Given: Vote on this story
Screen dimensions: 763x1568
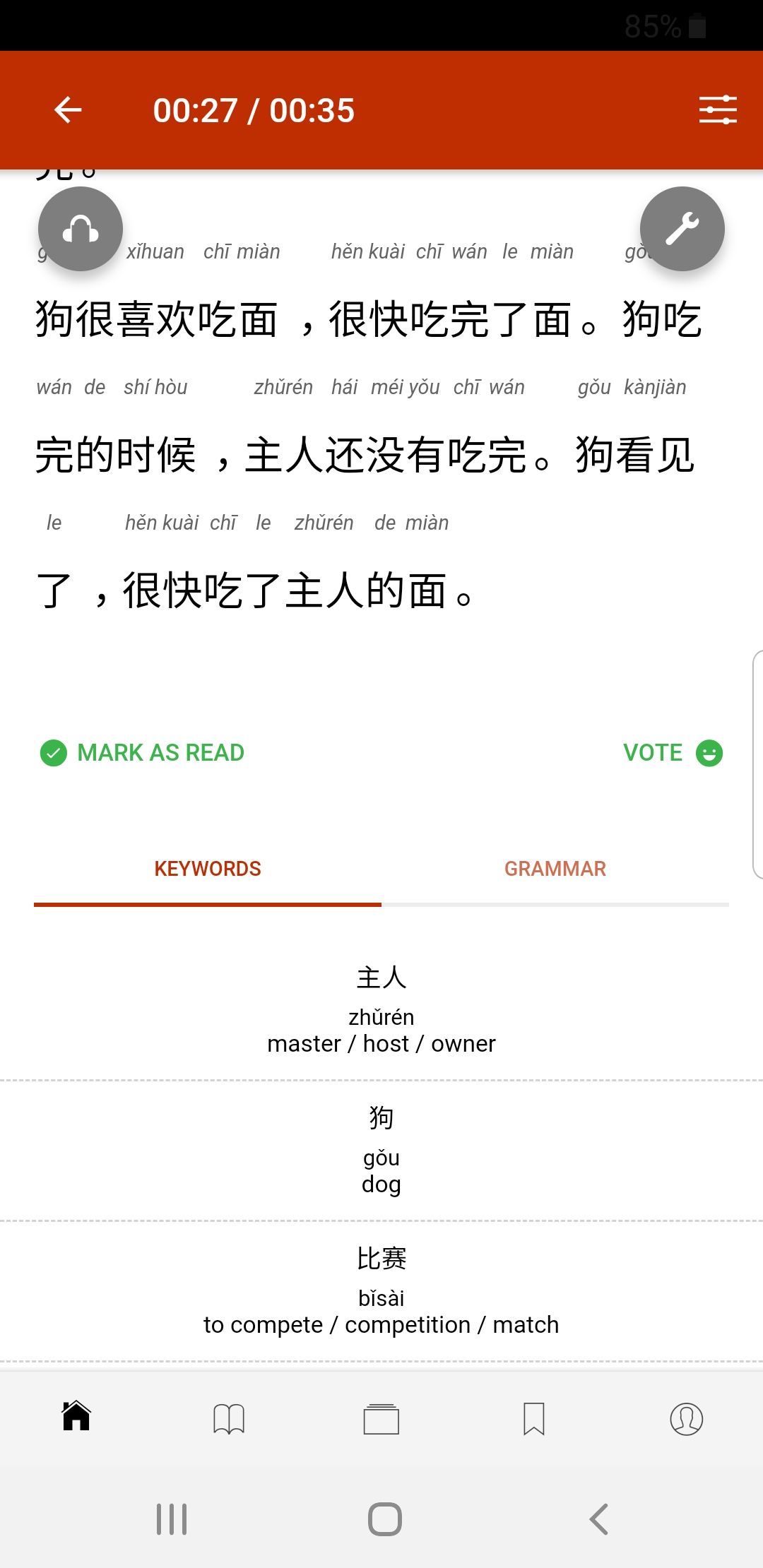Looking at the screenshot, I should tap(672, 753).
